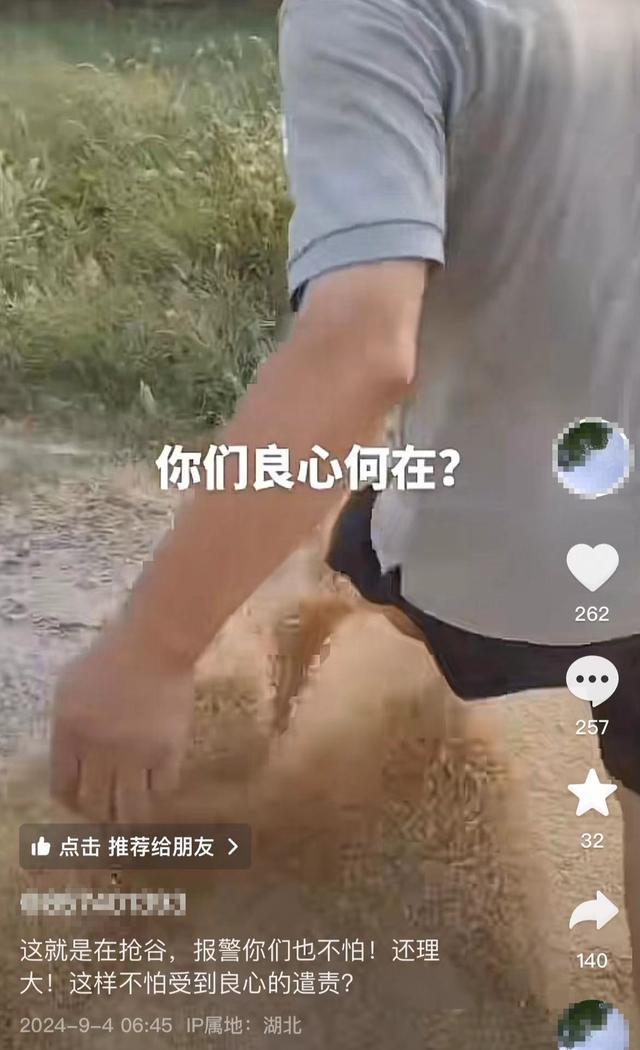The image size is (640, 1050).
Task: Add this video to favorites with the star
Action: point(592,793)
